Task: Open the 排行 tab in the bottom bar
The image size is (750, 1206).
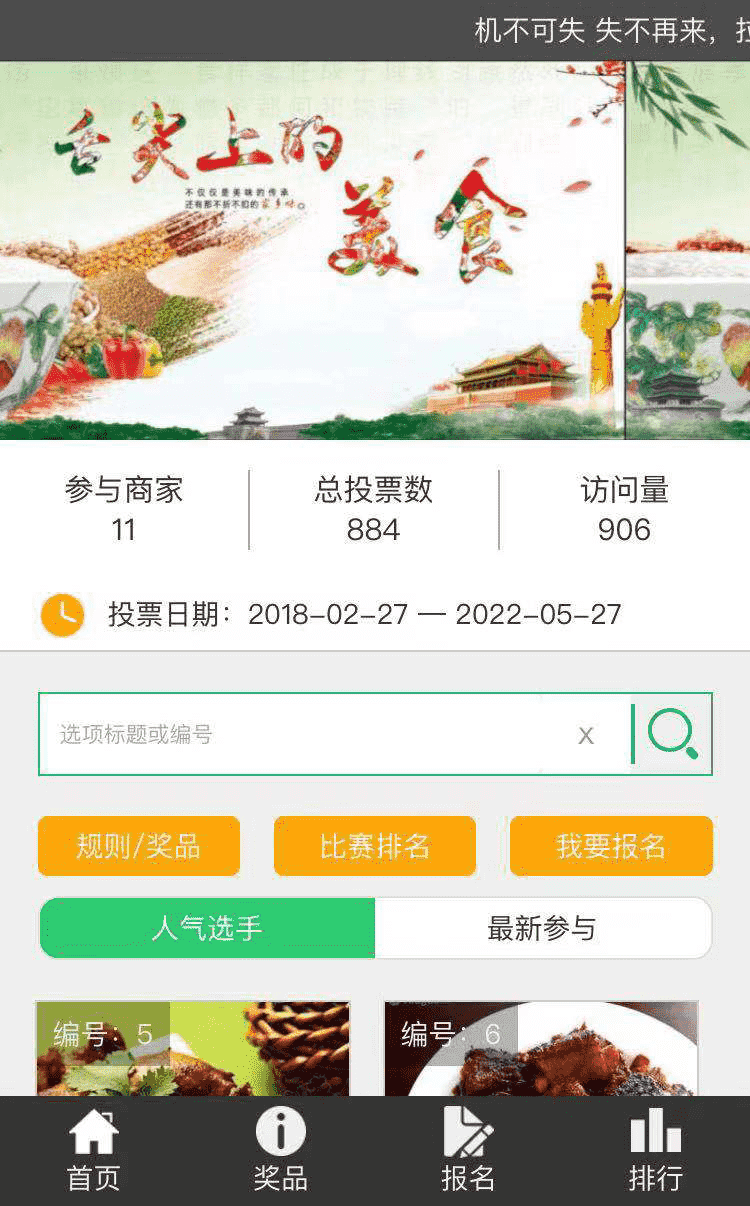Action: (655, 1151)
